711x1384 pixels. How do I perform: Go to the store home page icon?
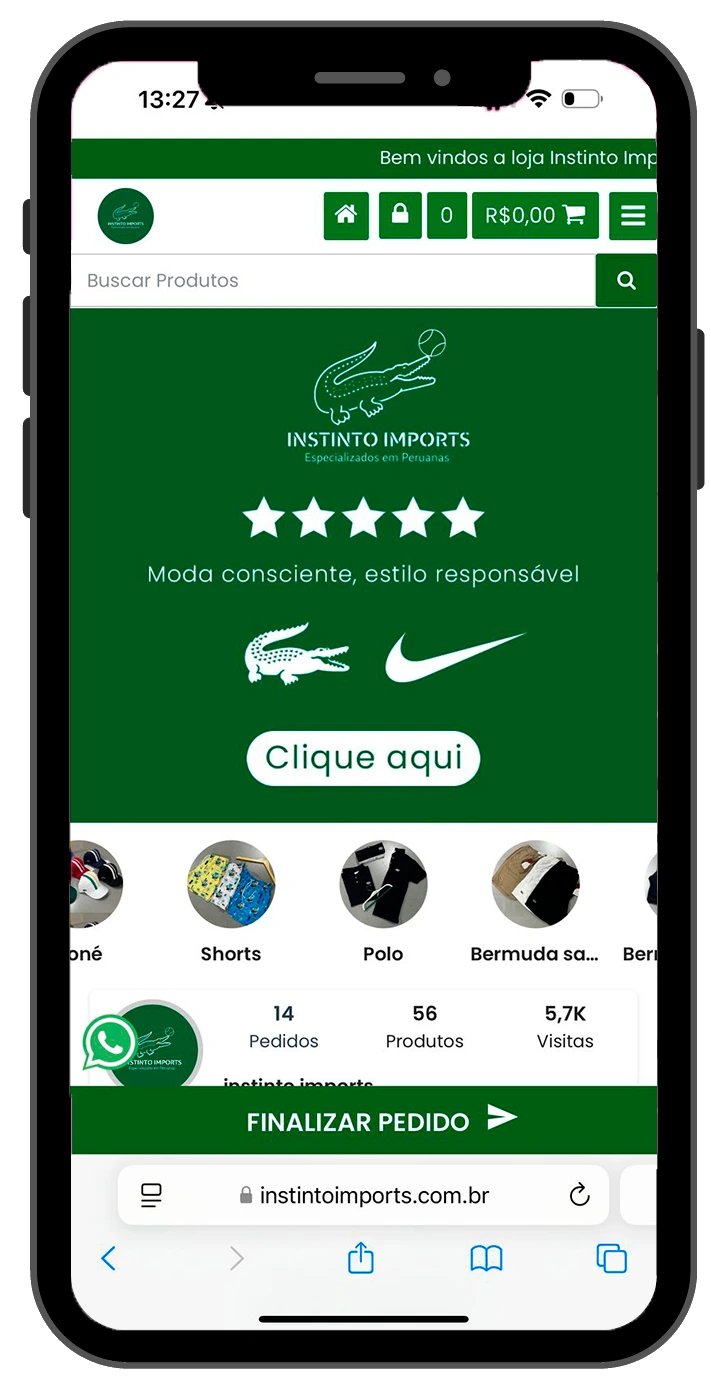346,215
